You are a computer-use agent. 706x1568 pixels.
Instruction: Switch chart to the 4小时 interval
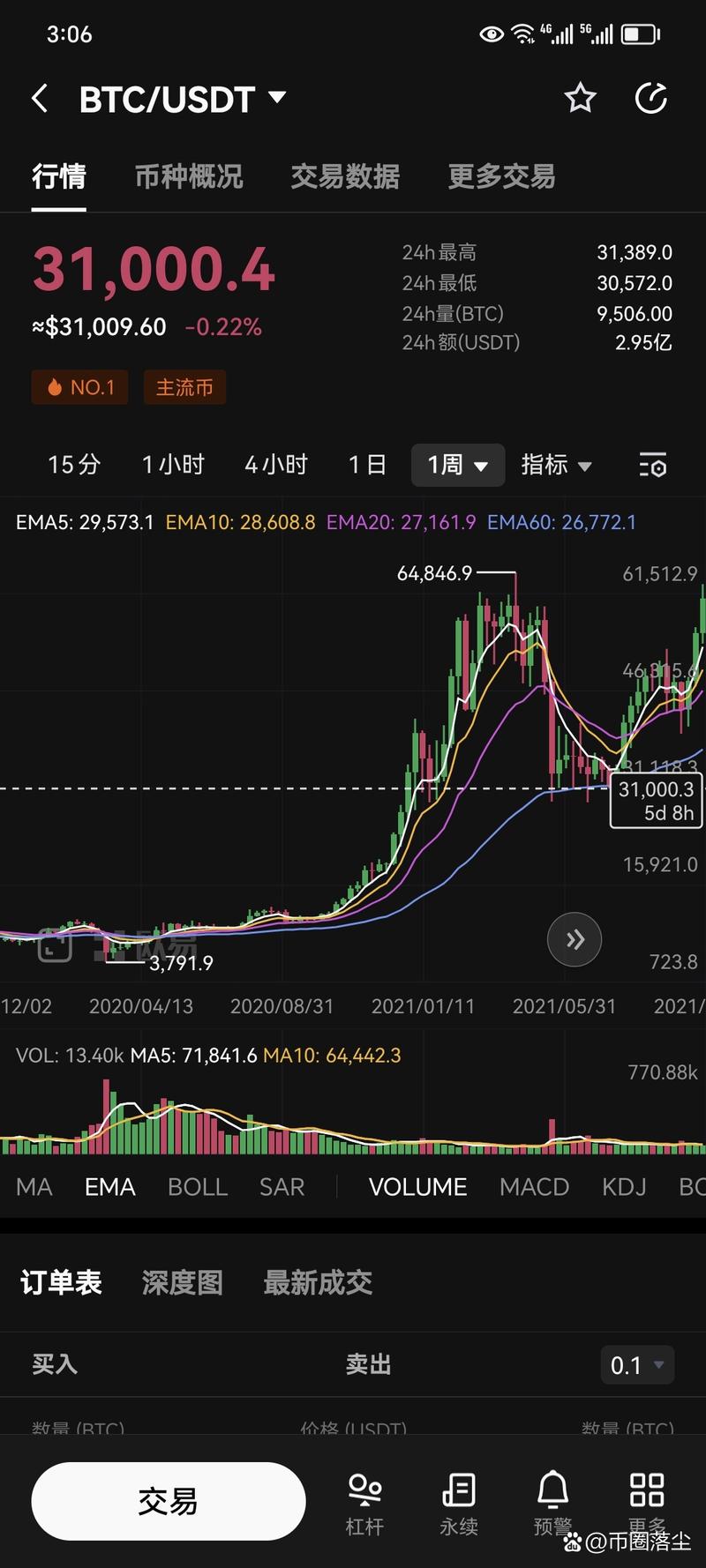tap(275, 465)
